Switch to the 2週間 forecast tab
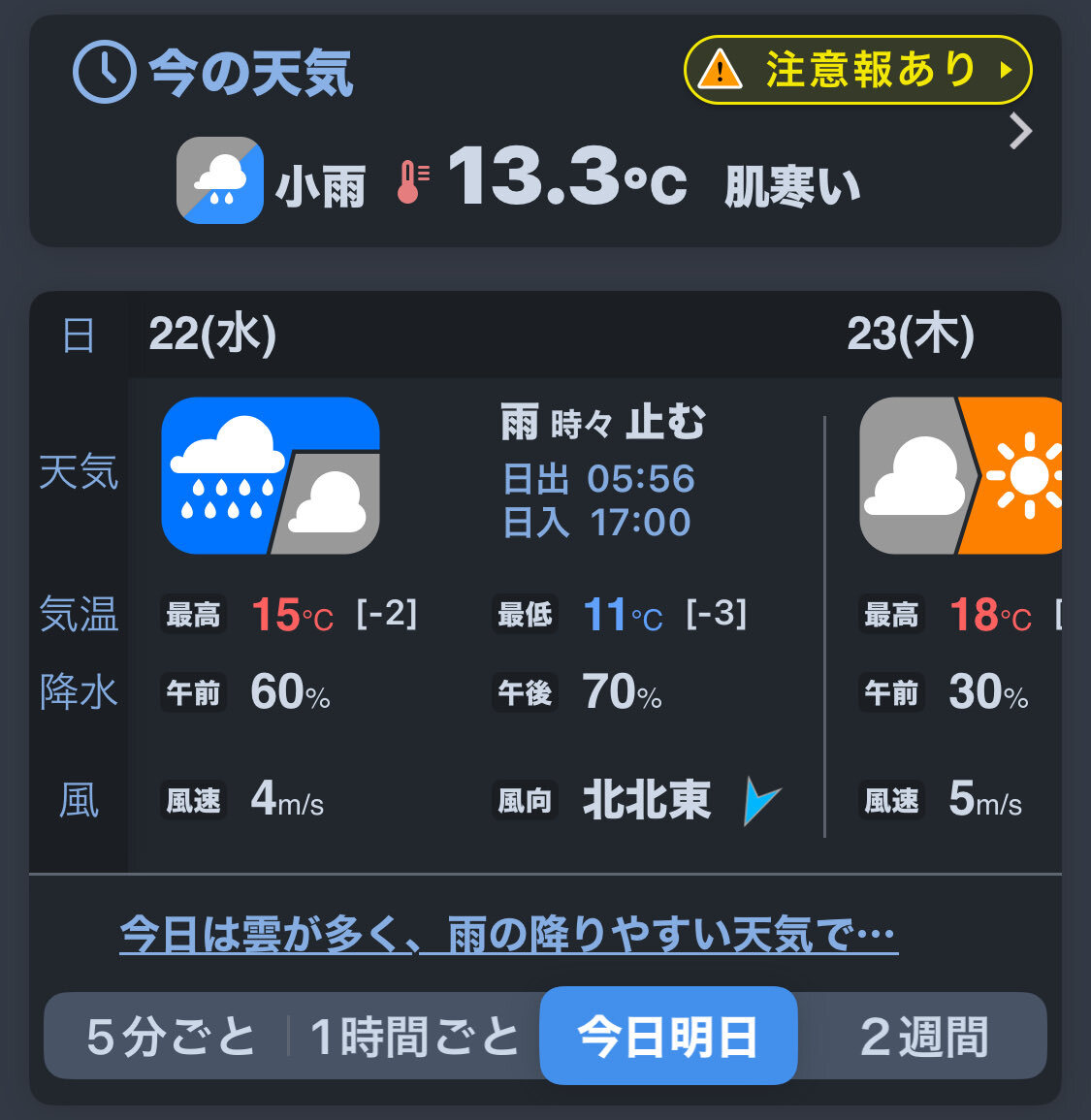The image size is (1091, 1120). tap(923, 1037)
